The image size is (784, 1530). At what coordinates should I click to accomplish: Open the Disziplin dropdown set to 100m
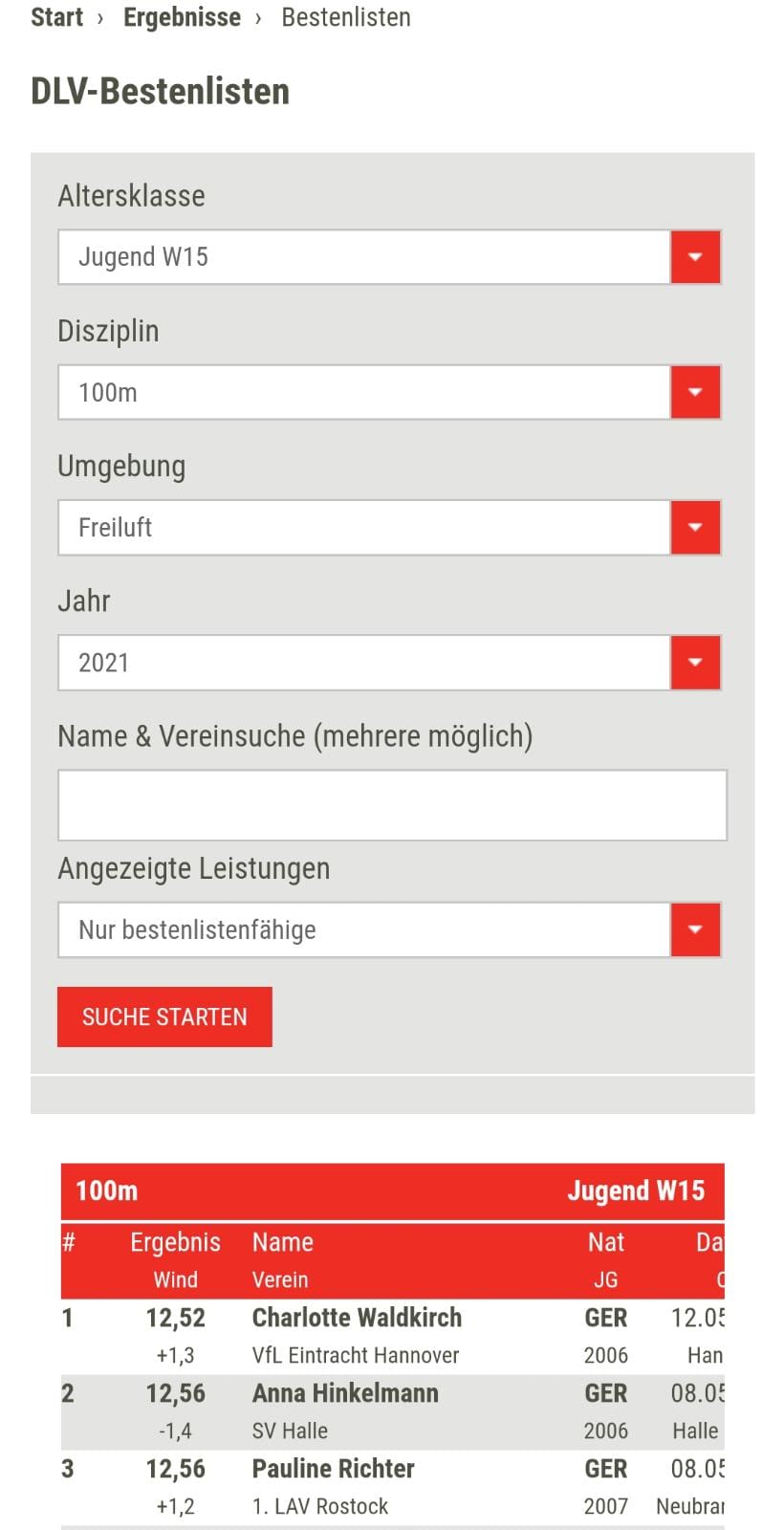[389, 392]
